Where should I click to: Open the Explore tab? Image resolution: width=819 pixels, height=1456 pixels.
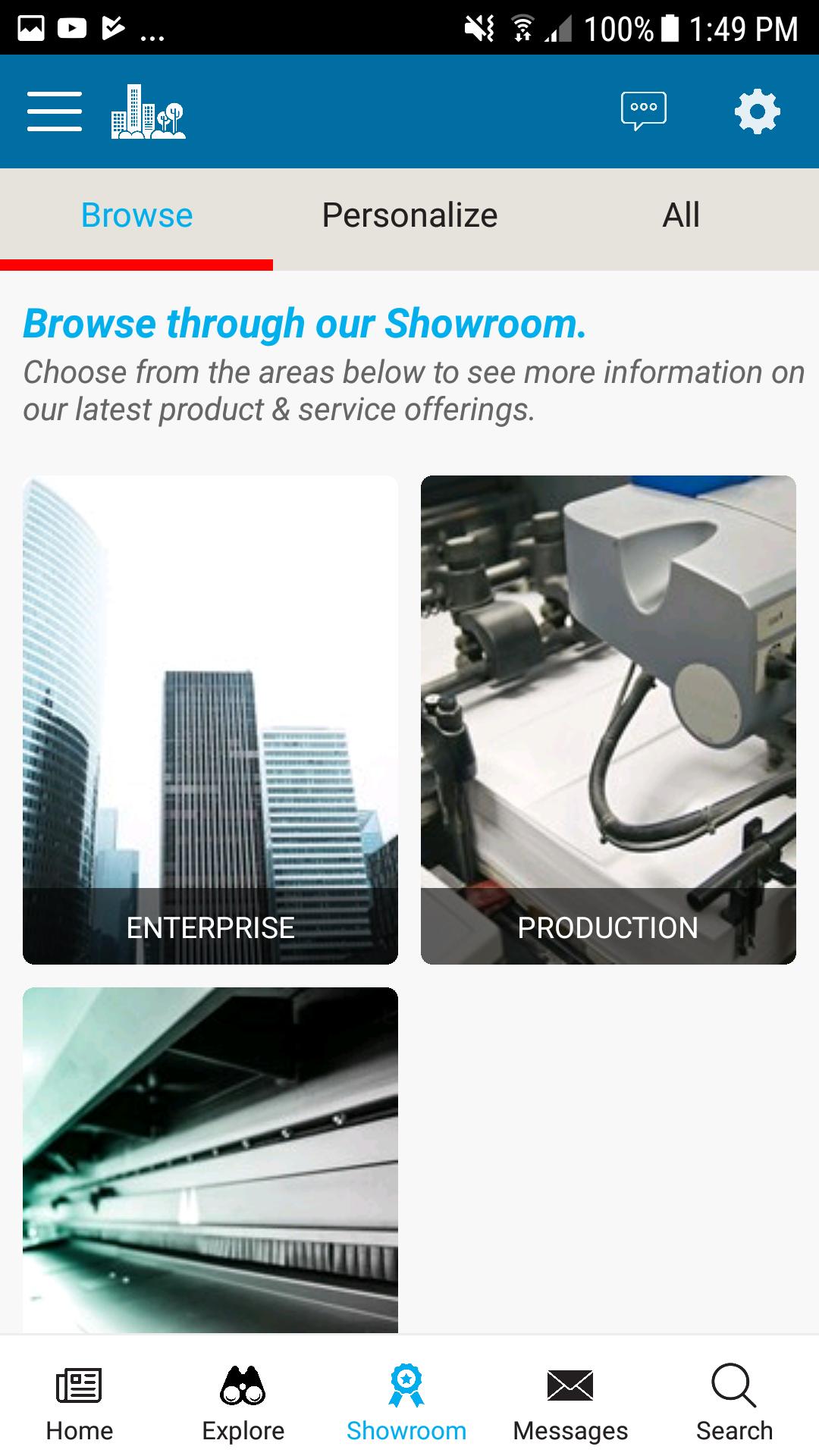[x=243, y=1403]
